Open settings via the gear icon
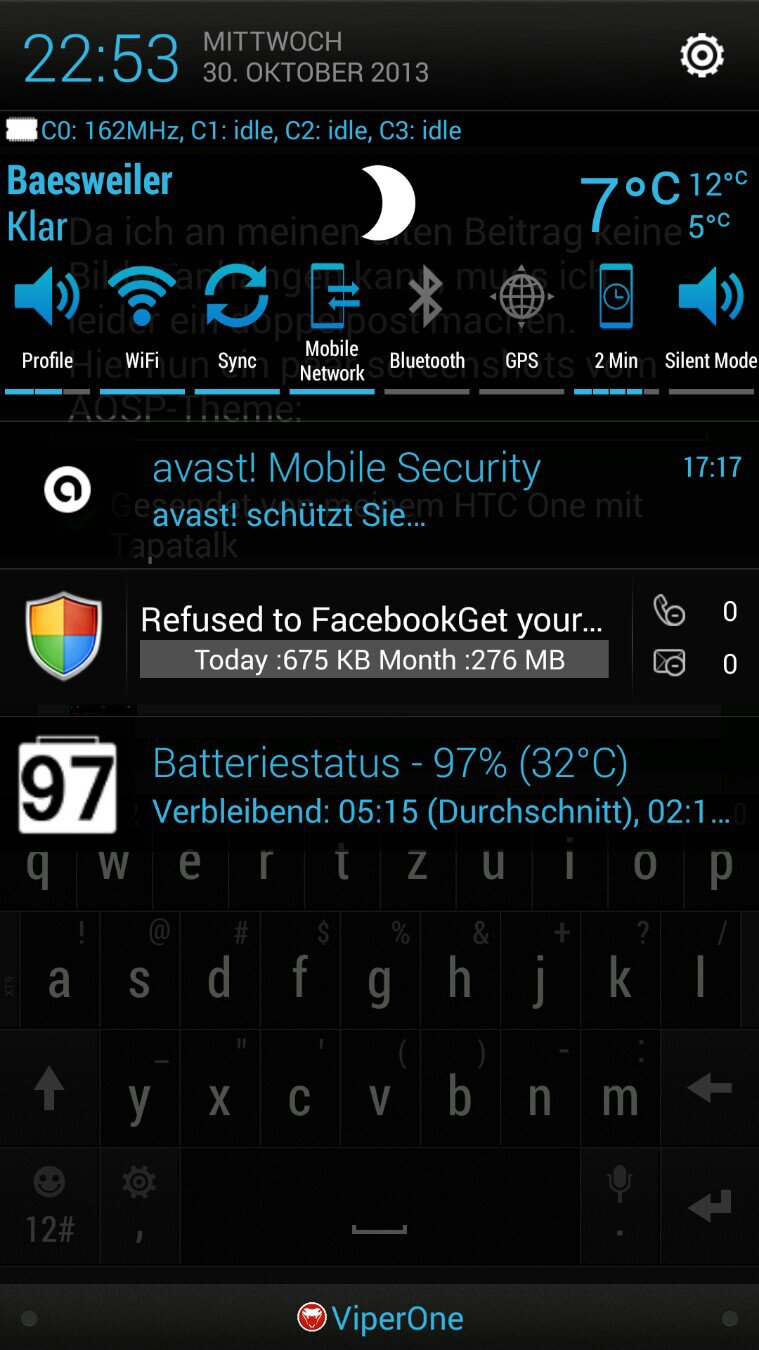This screenshot has width=759, height=1350. (702, 55)
